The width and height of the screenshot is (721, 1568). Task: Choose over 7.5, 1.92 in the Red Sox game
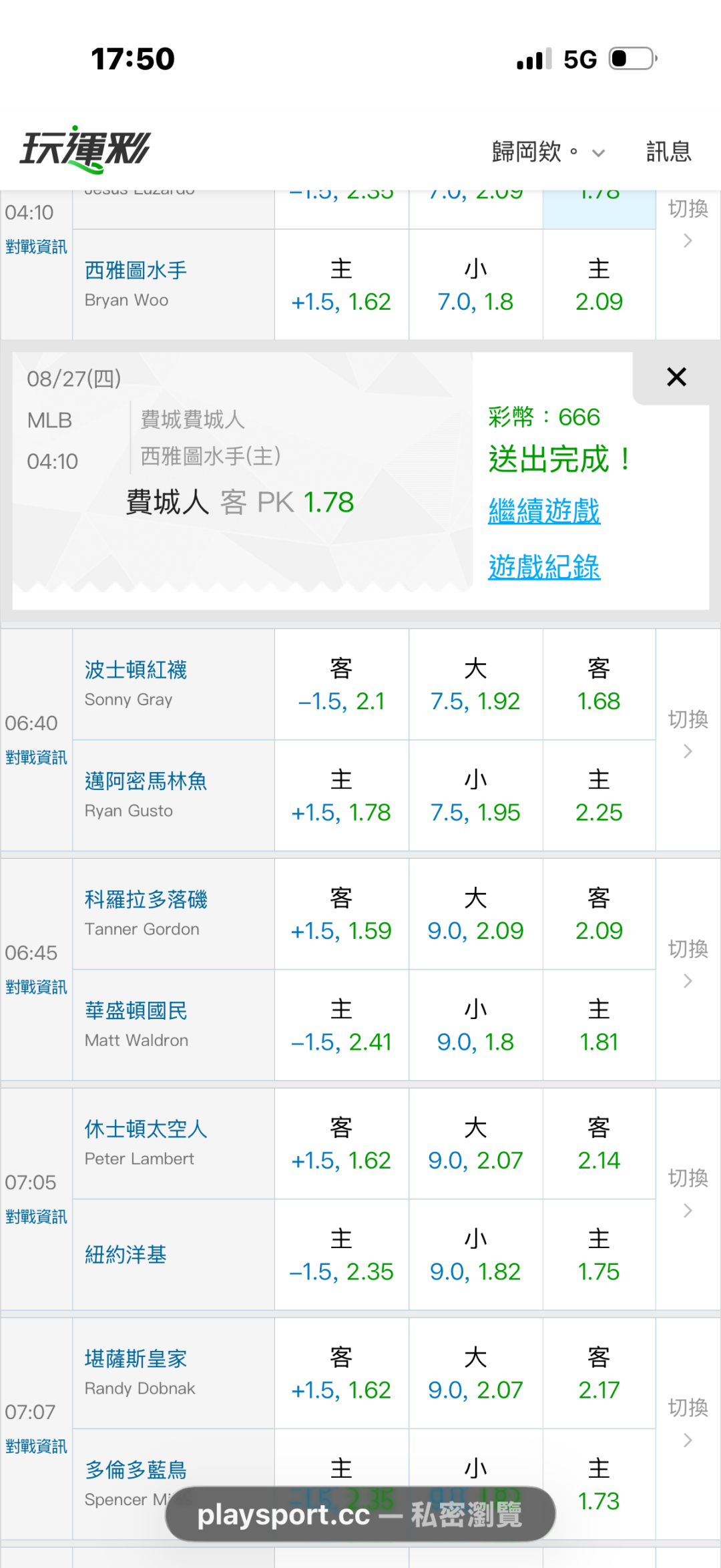[475, 684]
